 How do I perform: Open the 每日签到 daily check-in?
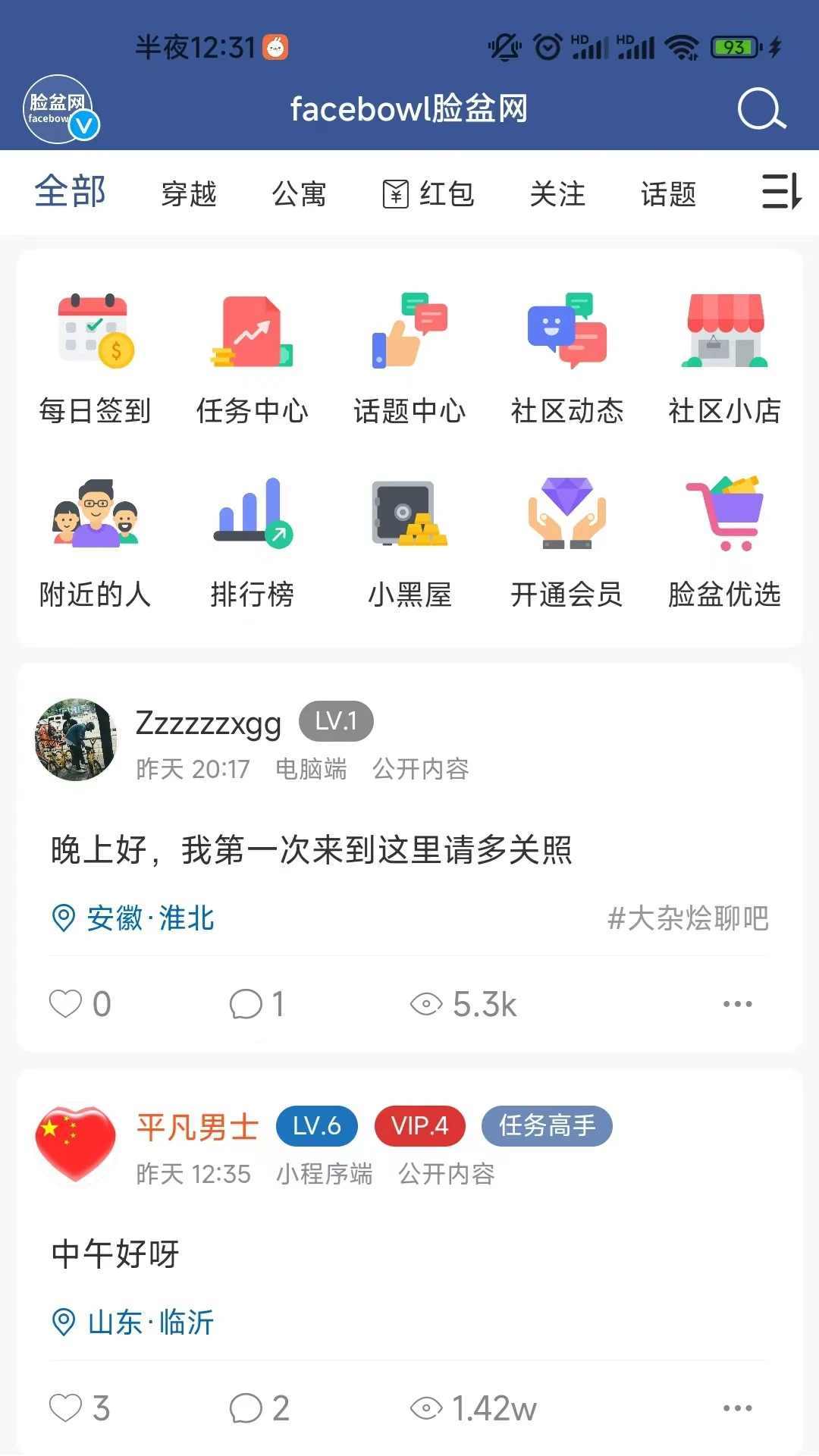pos(95,356)
